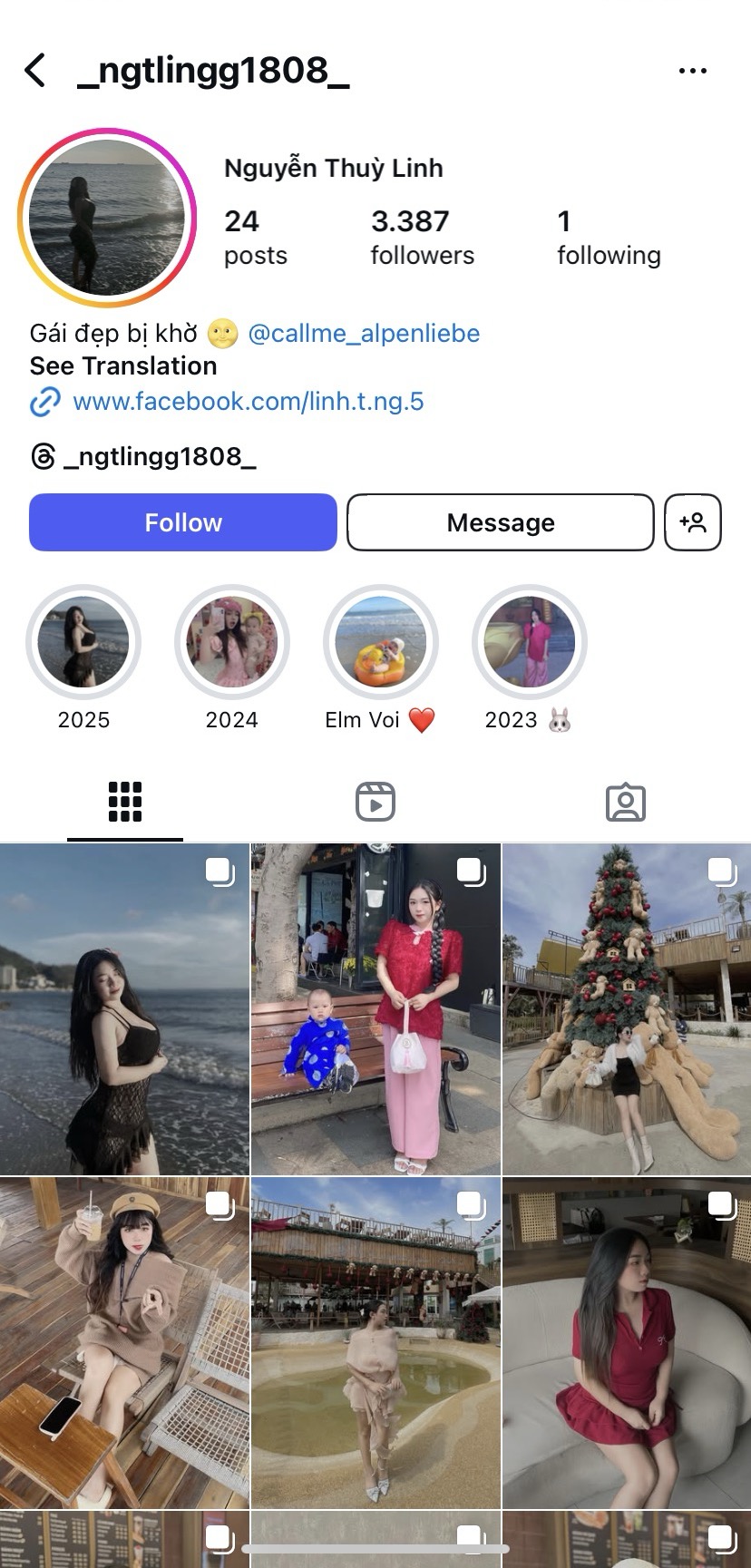Viewport: 751px width, 1568px height.
Task: Go back using the back arrow
Action: (x=35, y=70)
